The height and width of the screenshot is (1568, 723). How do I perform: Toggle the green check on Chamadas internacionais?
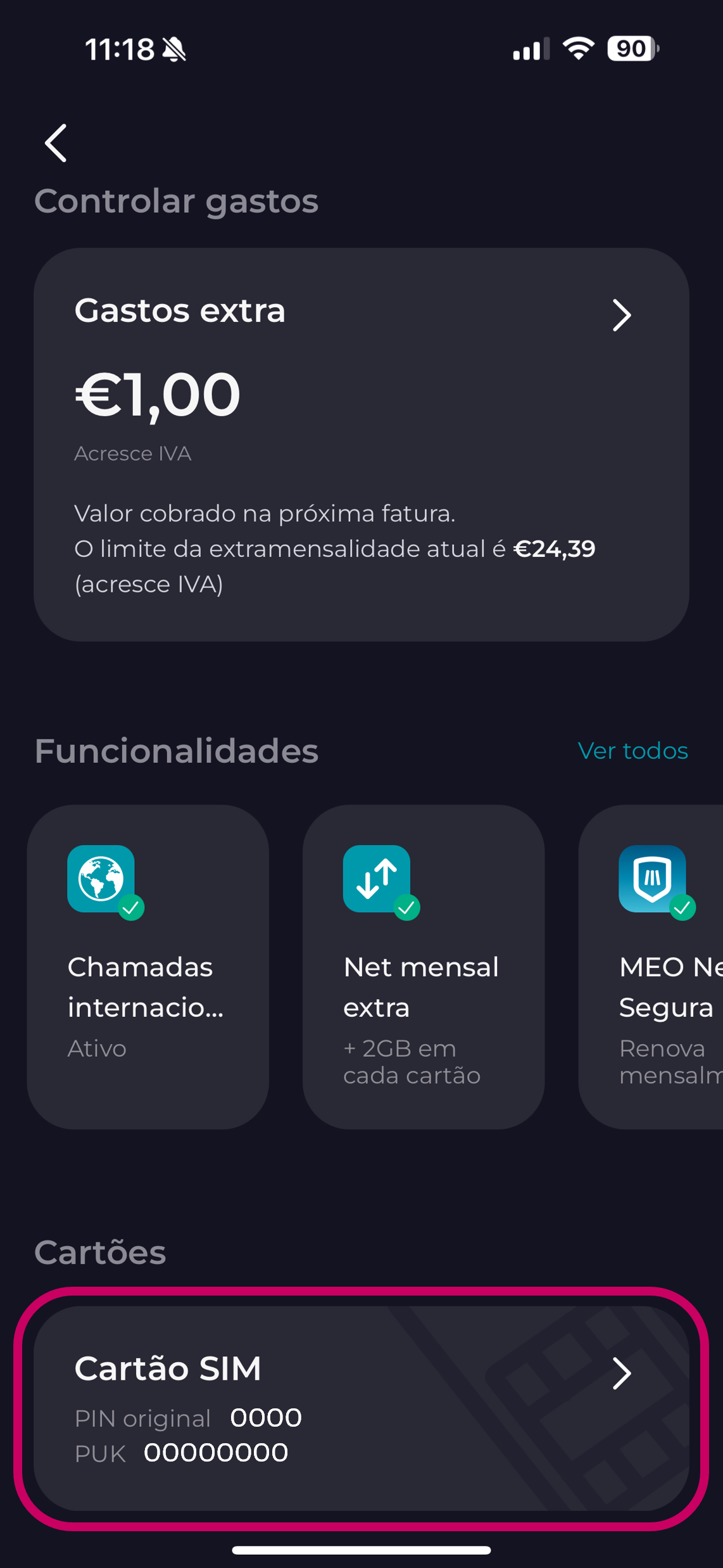[x=132, y=908]
